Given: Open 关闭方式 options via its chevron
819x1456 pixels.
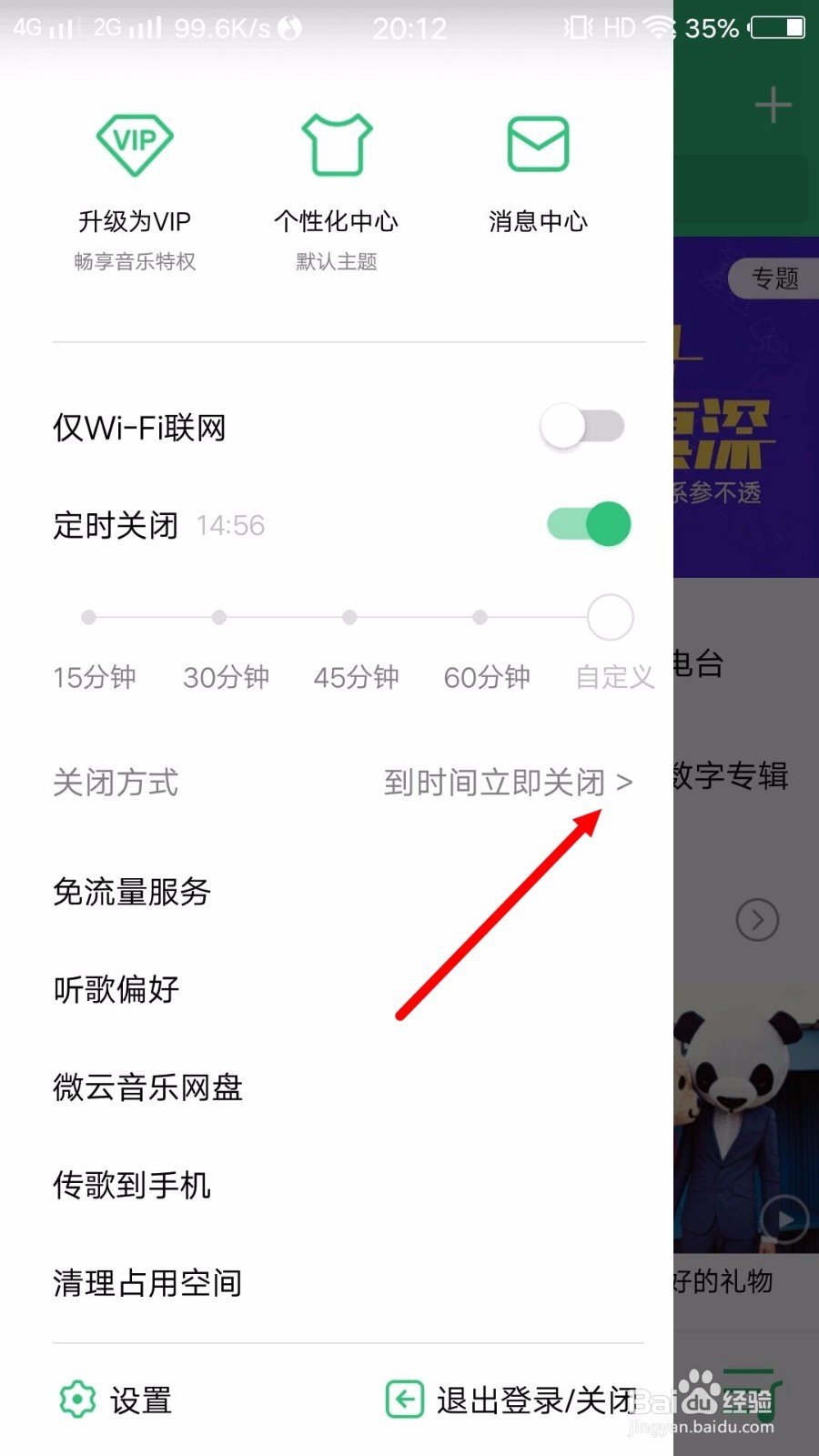Looking at the screenshot, I should point(628,783).
